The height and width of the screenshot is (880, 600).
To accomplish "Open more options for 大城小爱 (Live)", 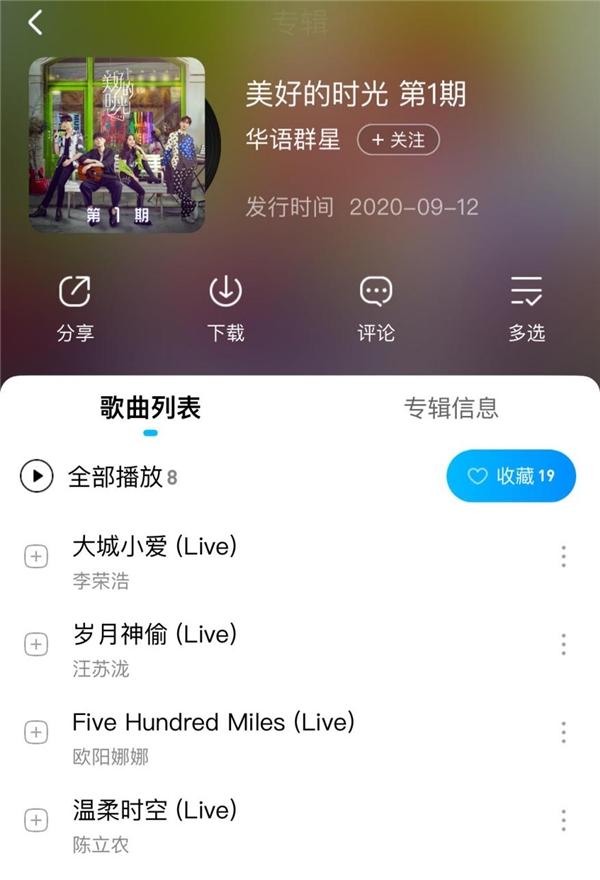I will (x=564, y=557).
